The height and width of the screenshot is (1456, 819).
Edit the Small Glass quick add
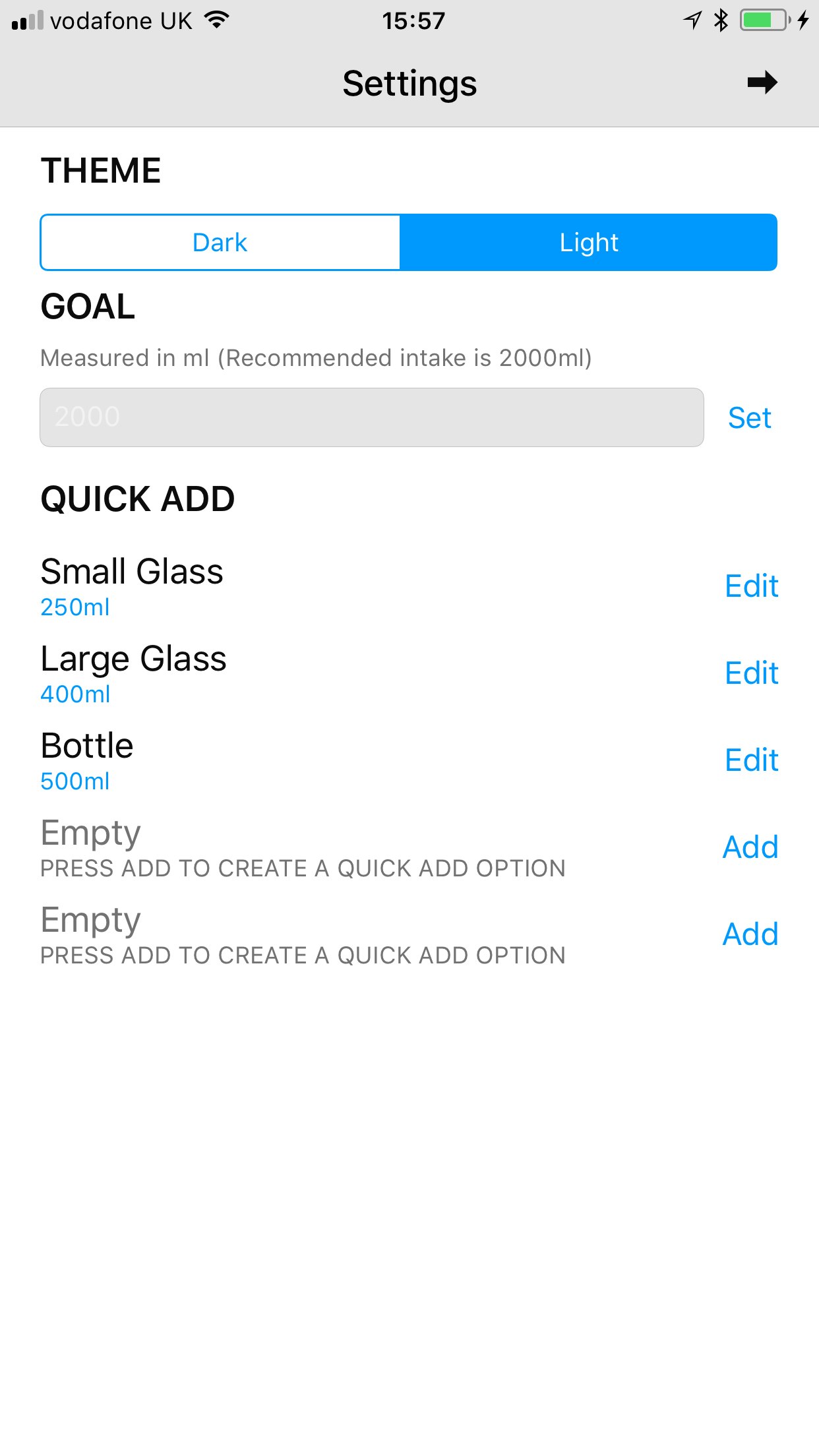click(x=751, y=586)
